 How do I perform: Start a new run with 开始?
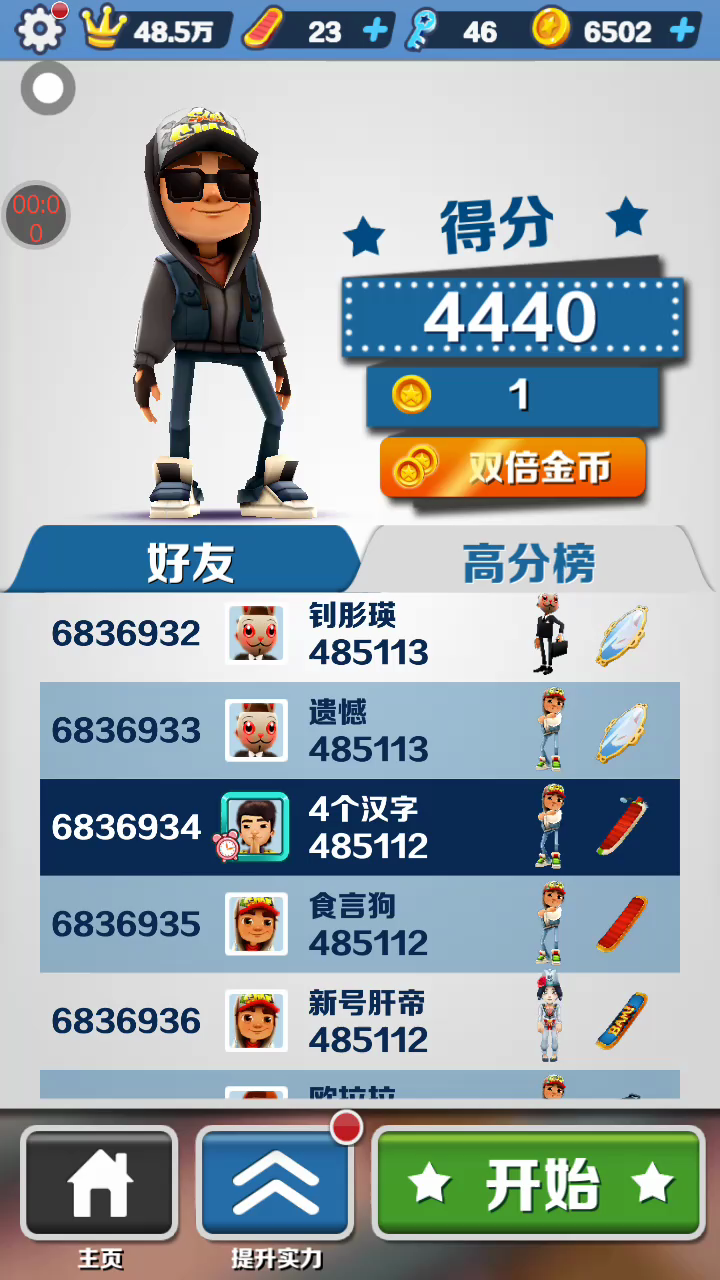[540, 1183]
